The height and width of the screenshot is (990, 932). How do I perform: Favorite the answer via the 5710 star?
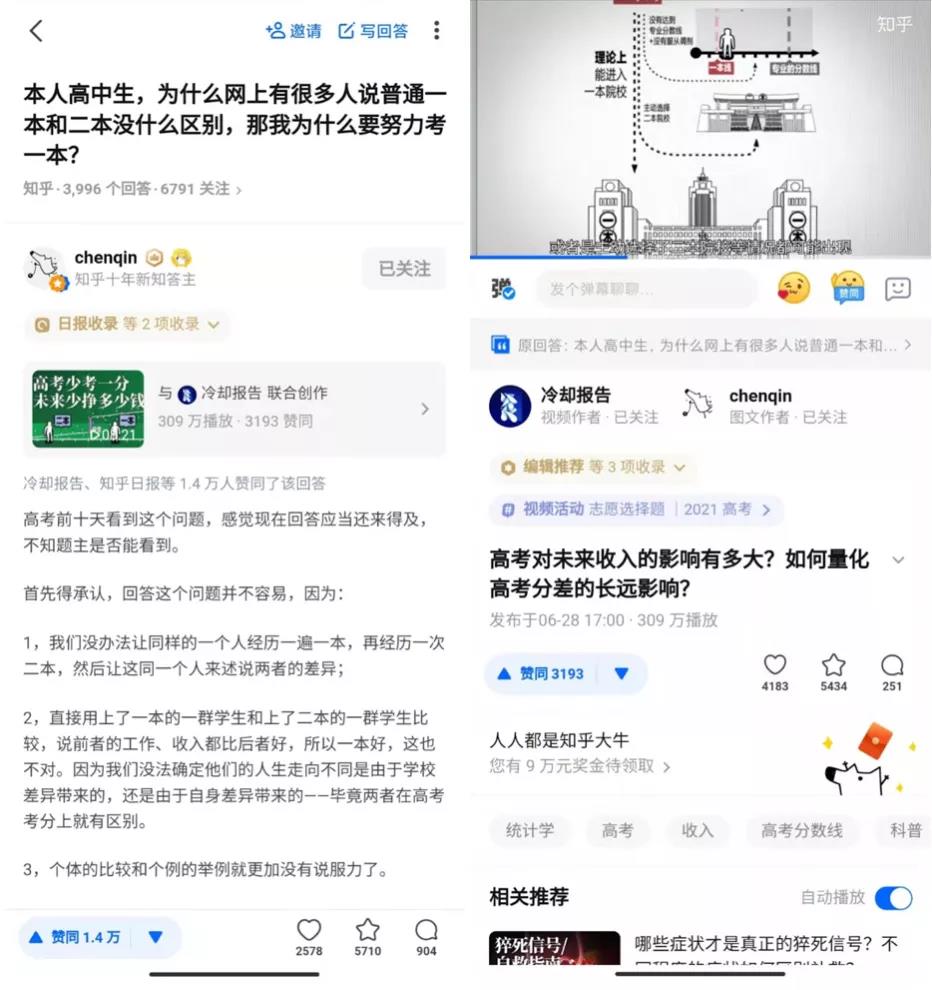point(368,936)
